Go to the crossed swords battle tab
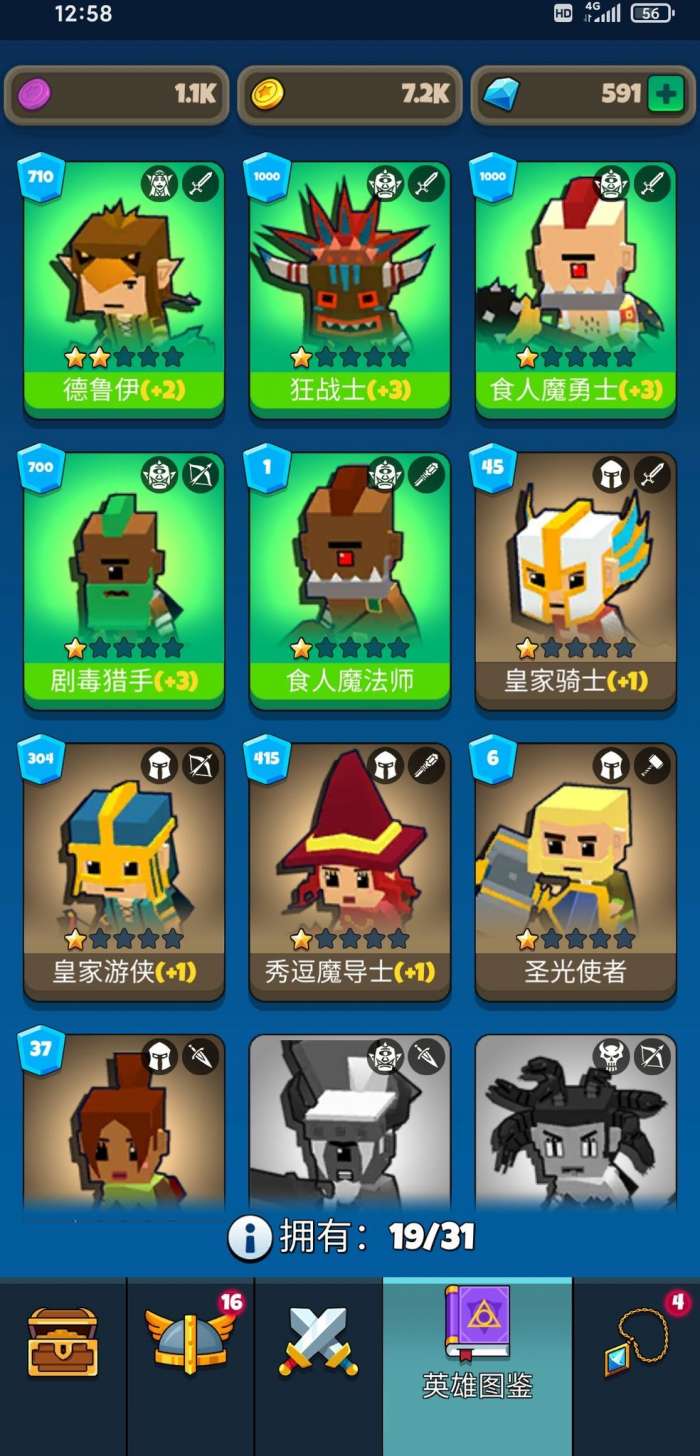This screenshot has height=1456, width=700. [x=319, y=1343]
